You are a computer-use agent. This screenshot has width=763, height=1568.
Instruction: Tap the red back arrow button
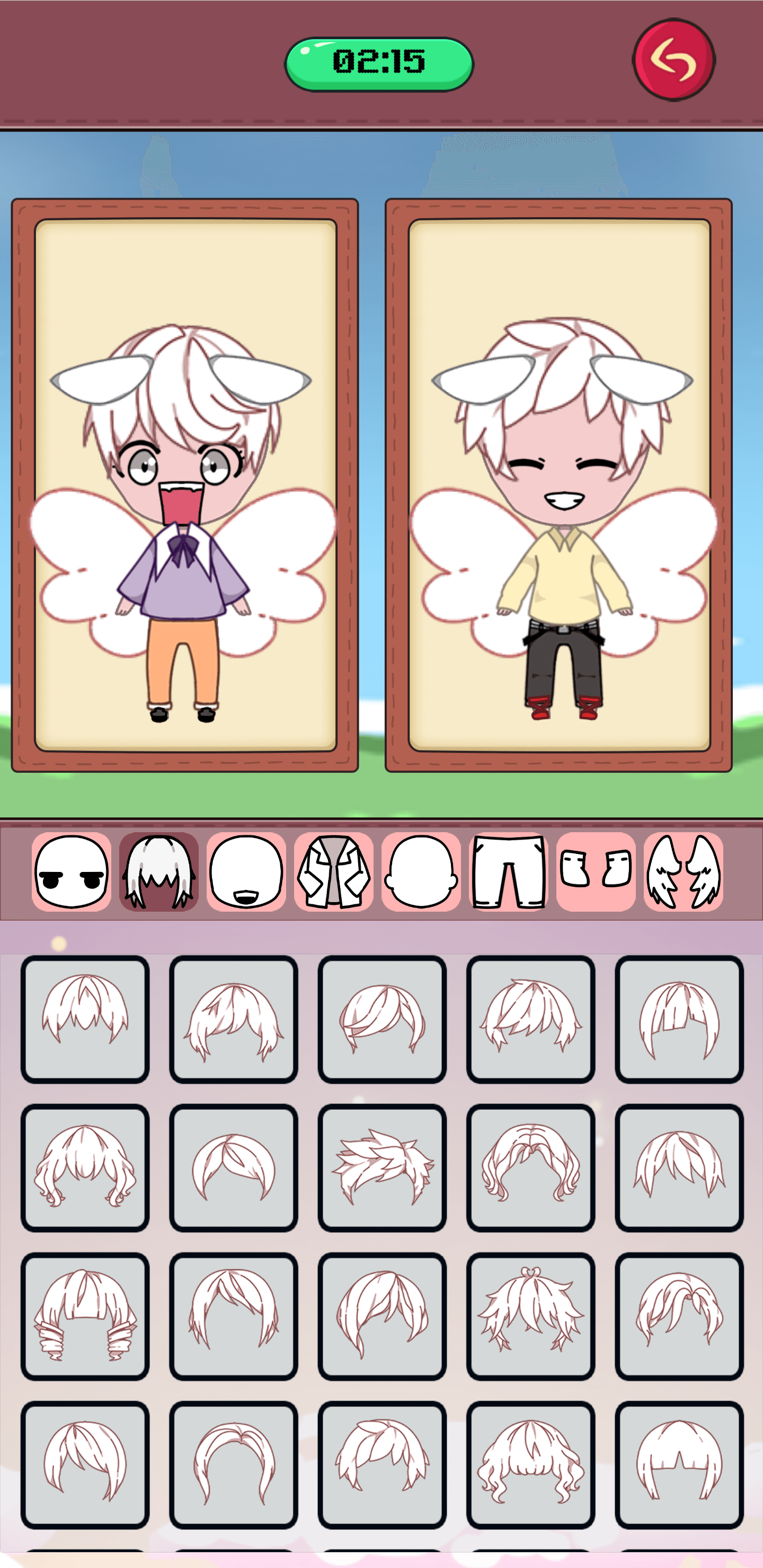tap(673, 60)
